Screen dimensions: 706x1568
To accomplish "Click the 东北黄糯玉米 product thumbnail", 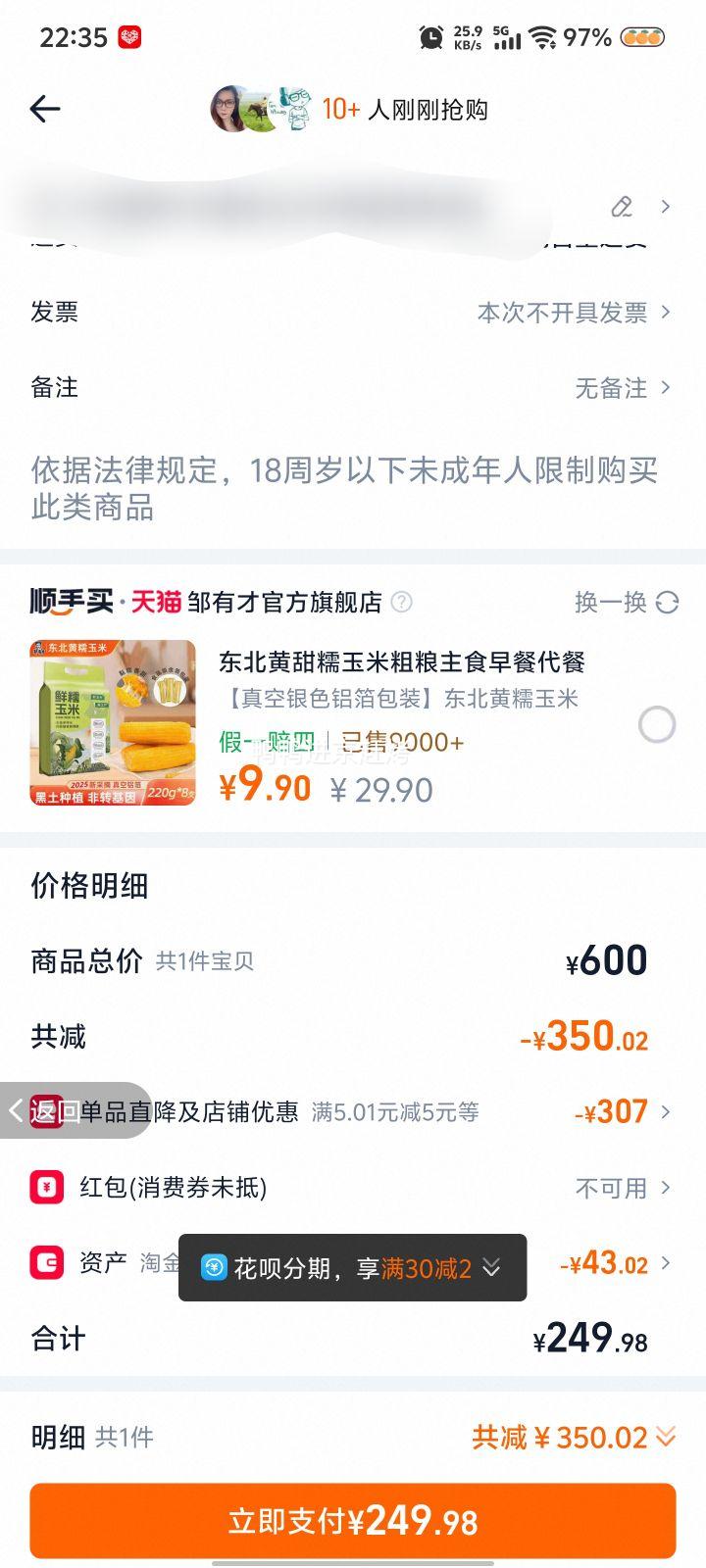I will [x=110, y=723].
